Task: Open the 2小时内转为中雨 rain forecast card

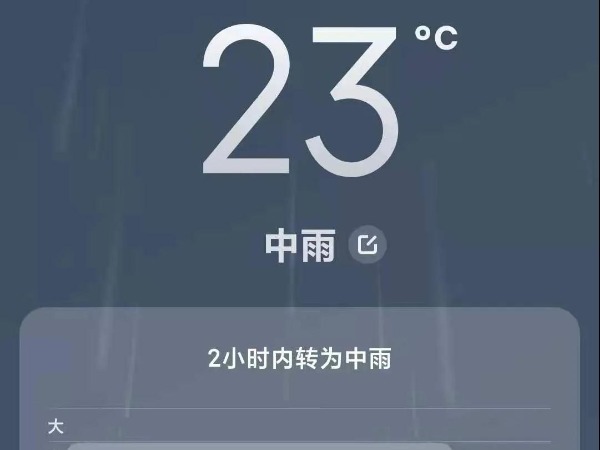Action: pos(300,360)
